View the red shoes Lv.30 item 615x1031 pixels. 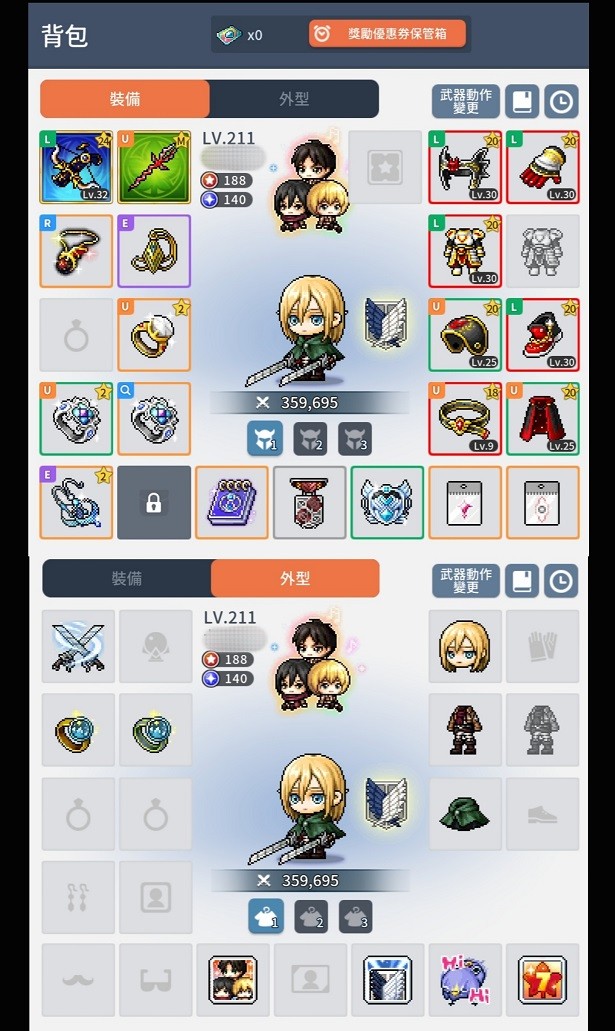(542, 334)
